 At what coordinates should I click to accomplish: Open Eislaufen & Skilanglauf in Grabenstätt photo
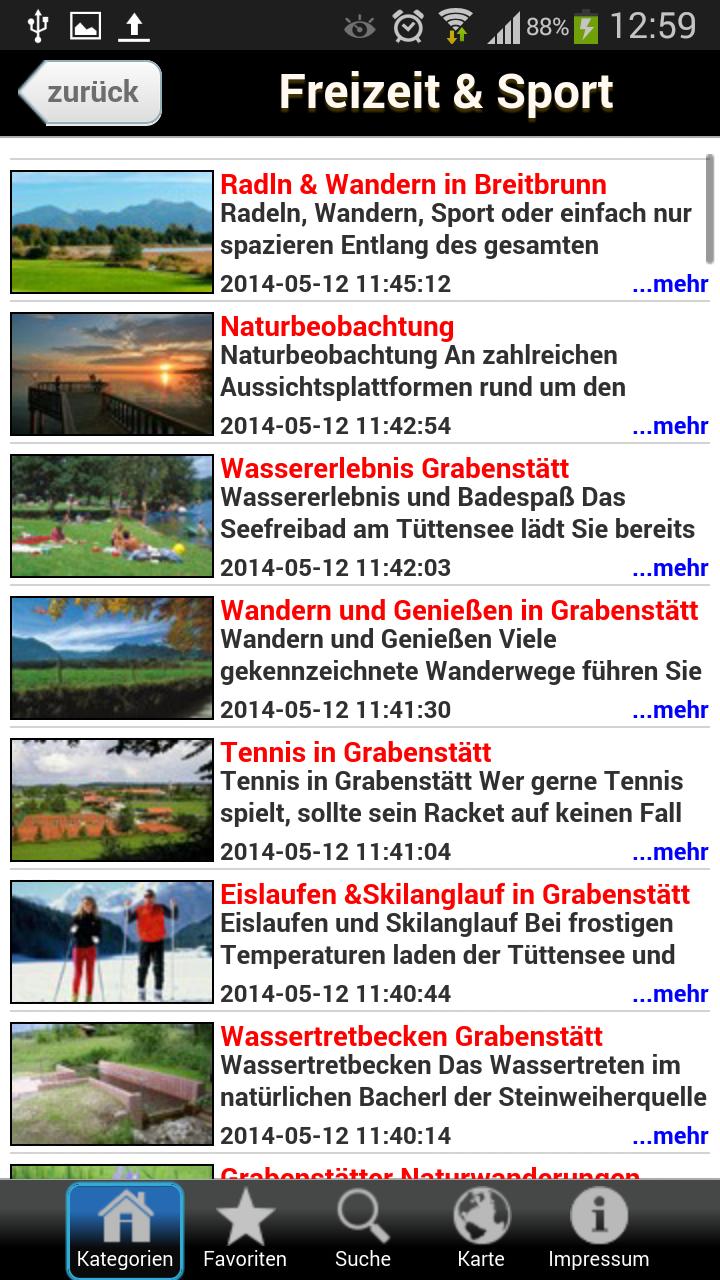(112, 942)
